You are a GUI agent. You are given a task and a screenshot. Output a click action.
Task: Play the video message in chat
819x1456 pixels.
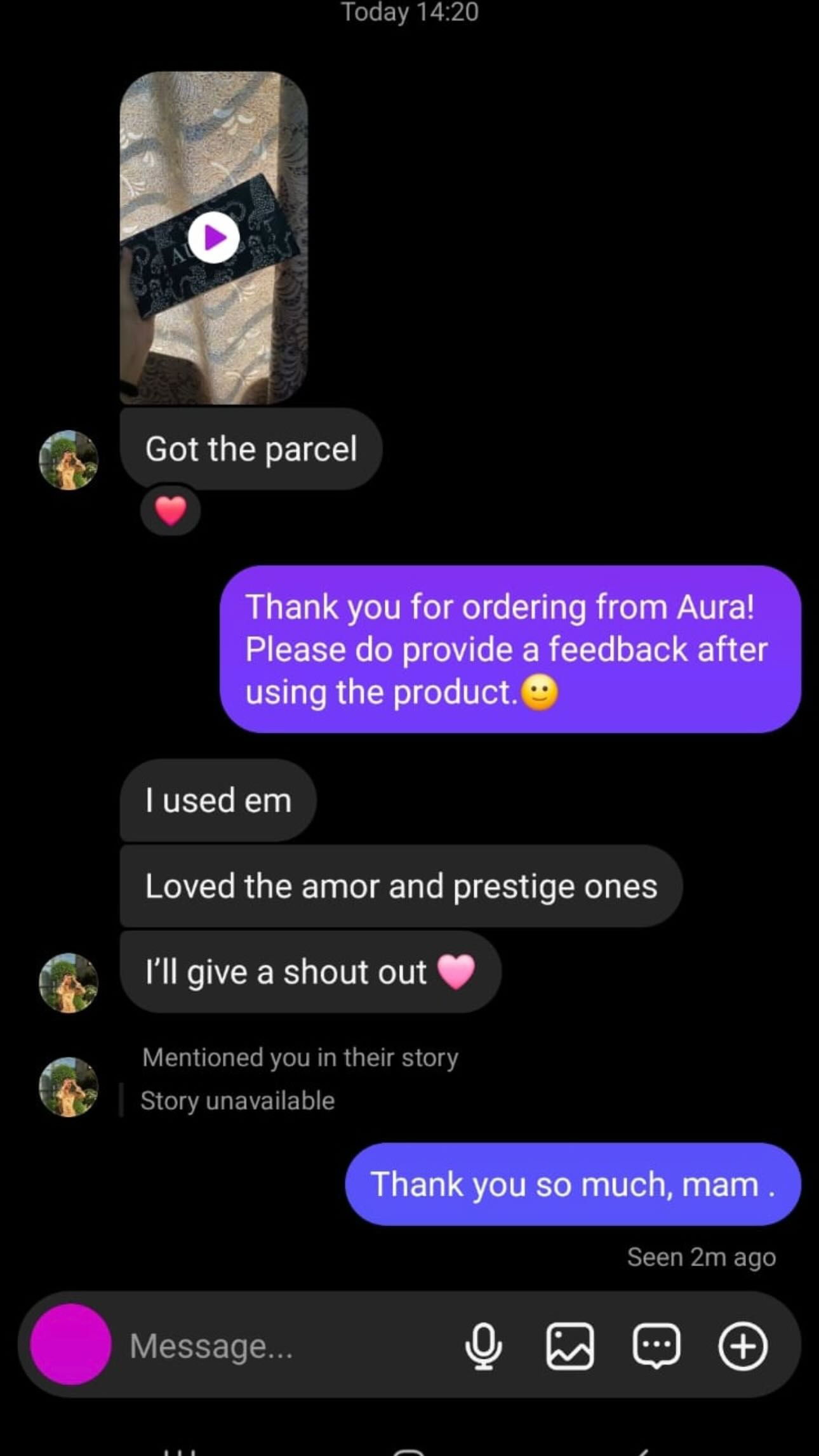coord(214,238)
